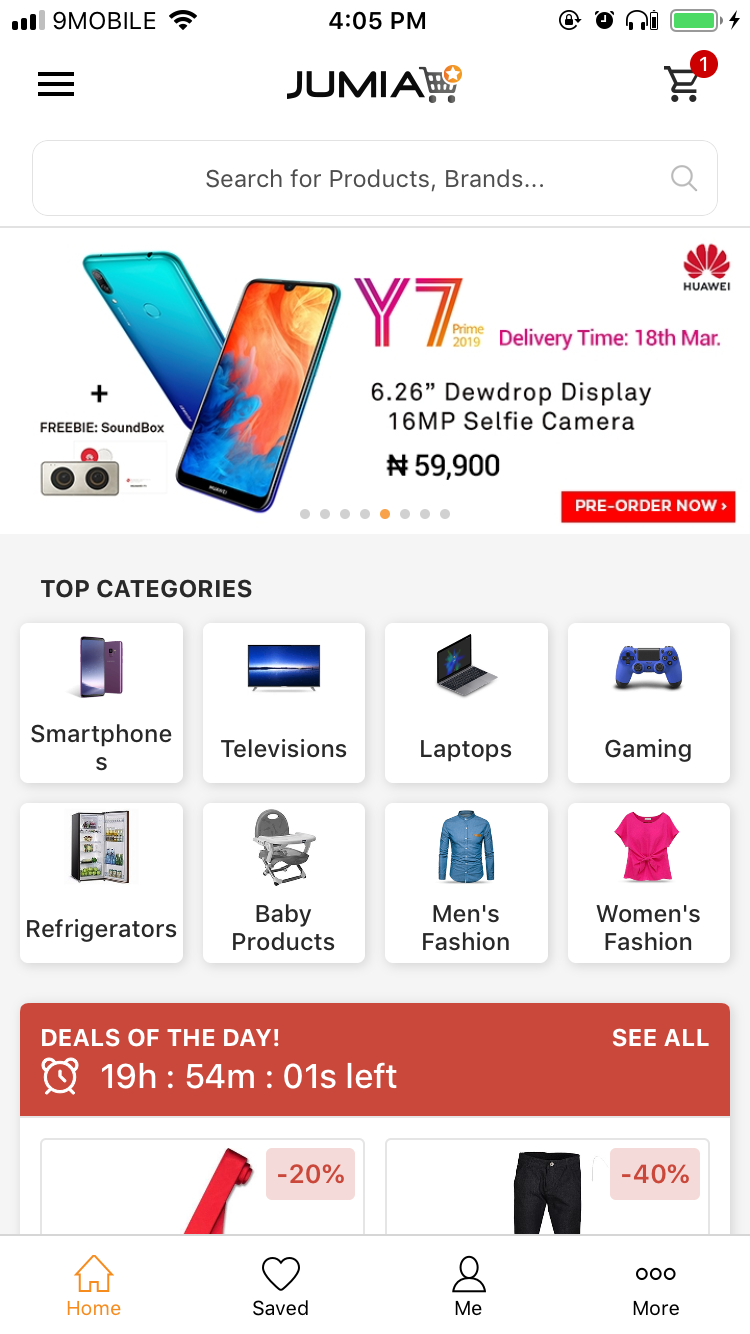Open the Women's Fashion category

tap(648, 883)
